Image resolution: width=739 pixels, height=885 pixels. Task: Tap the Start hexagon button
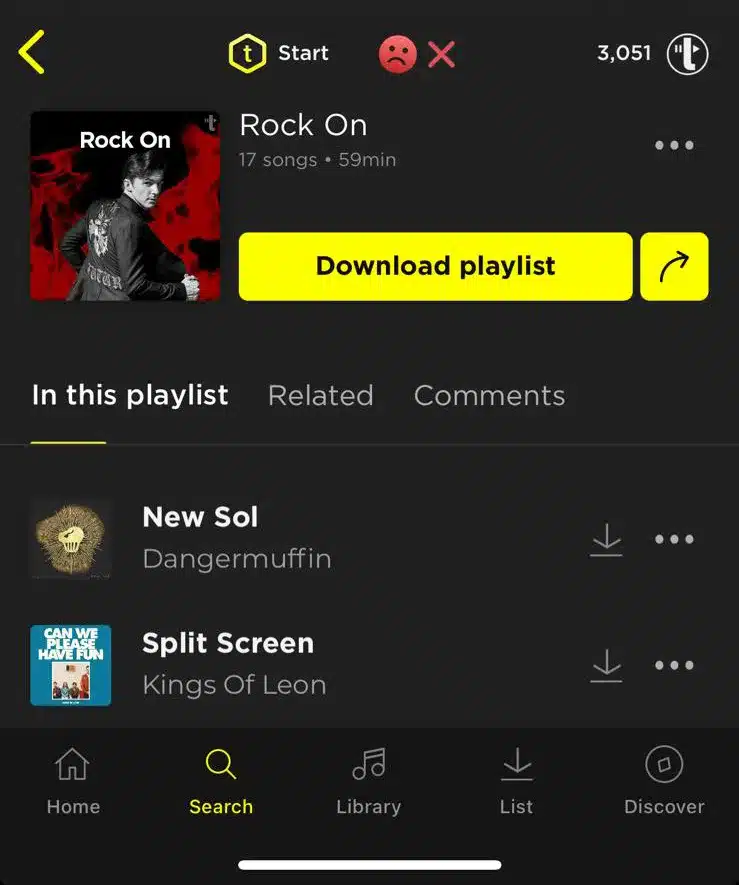(279, 53)
